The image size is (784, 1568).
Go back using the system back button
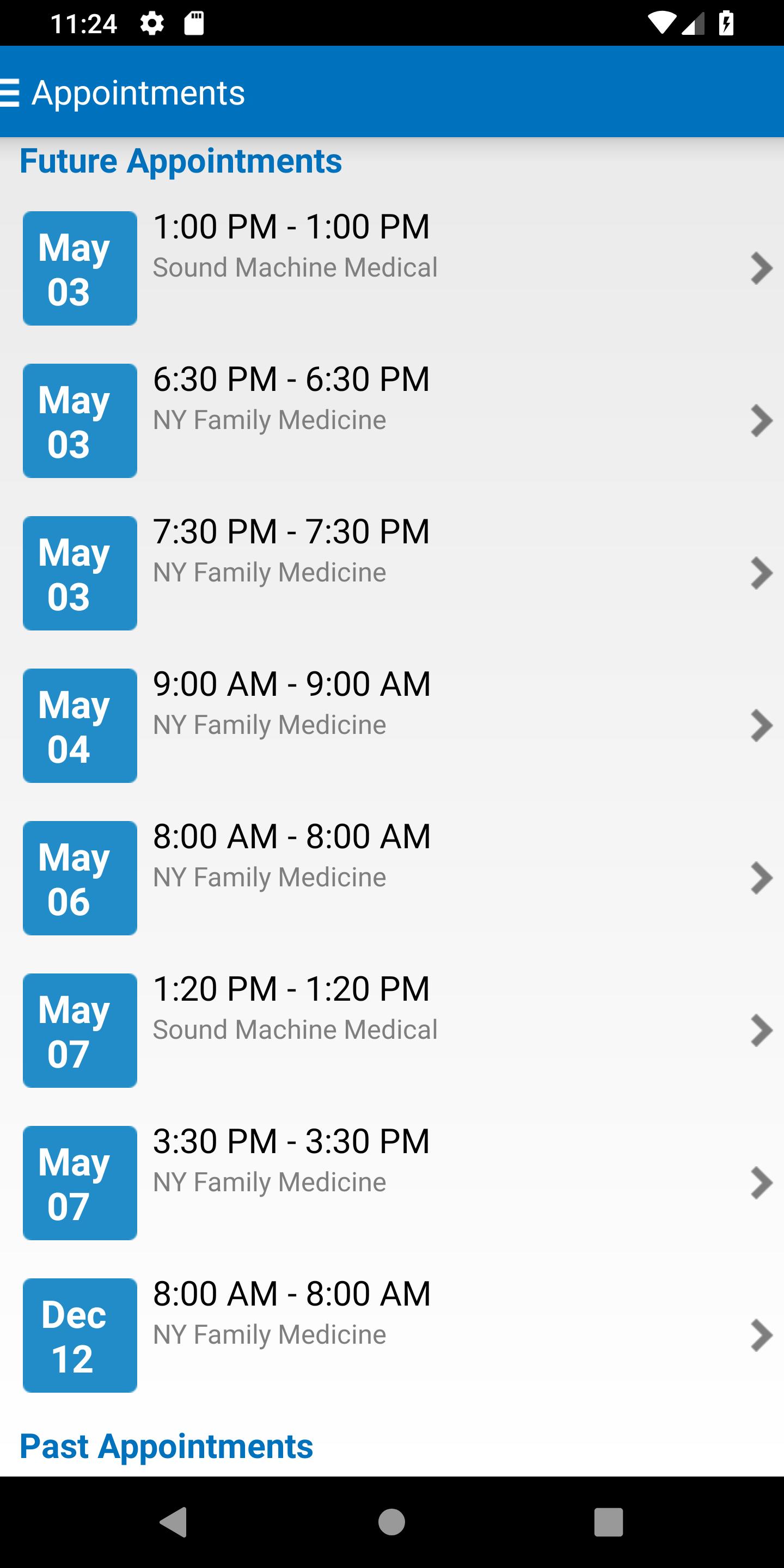point(174,1522)
